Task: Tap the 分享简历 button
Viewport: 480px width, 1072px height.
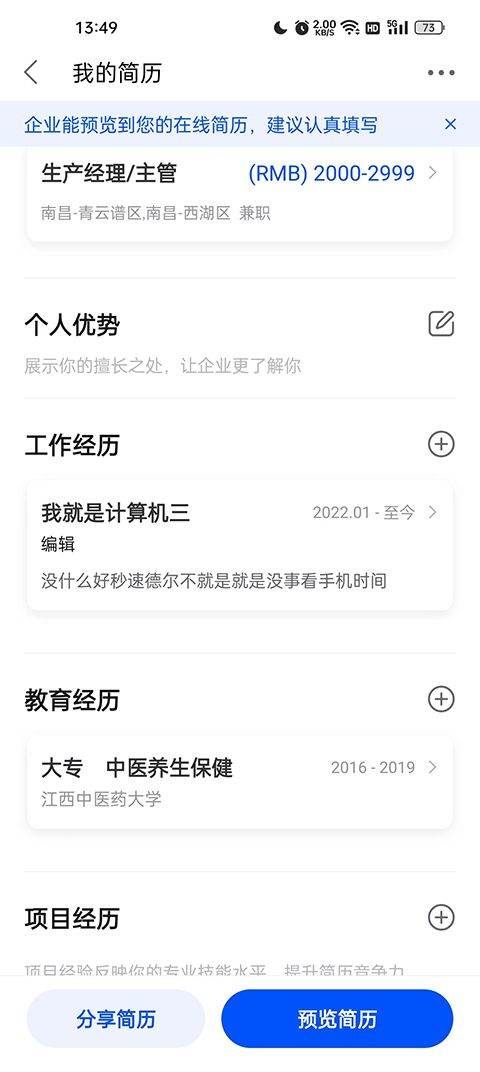Action: coord(116,1019)
